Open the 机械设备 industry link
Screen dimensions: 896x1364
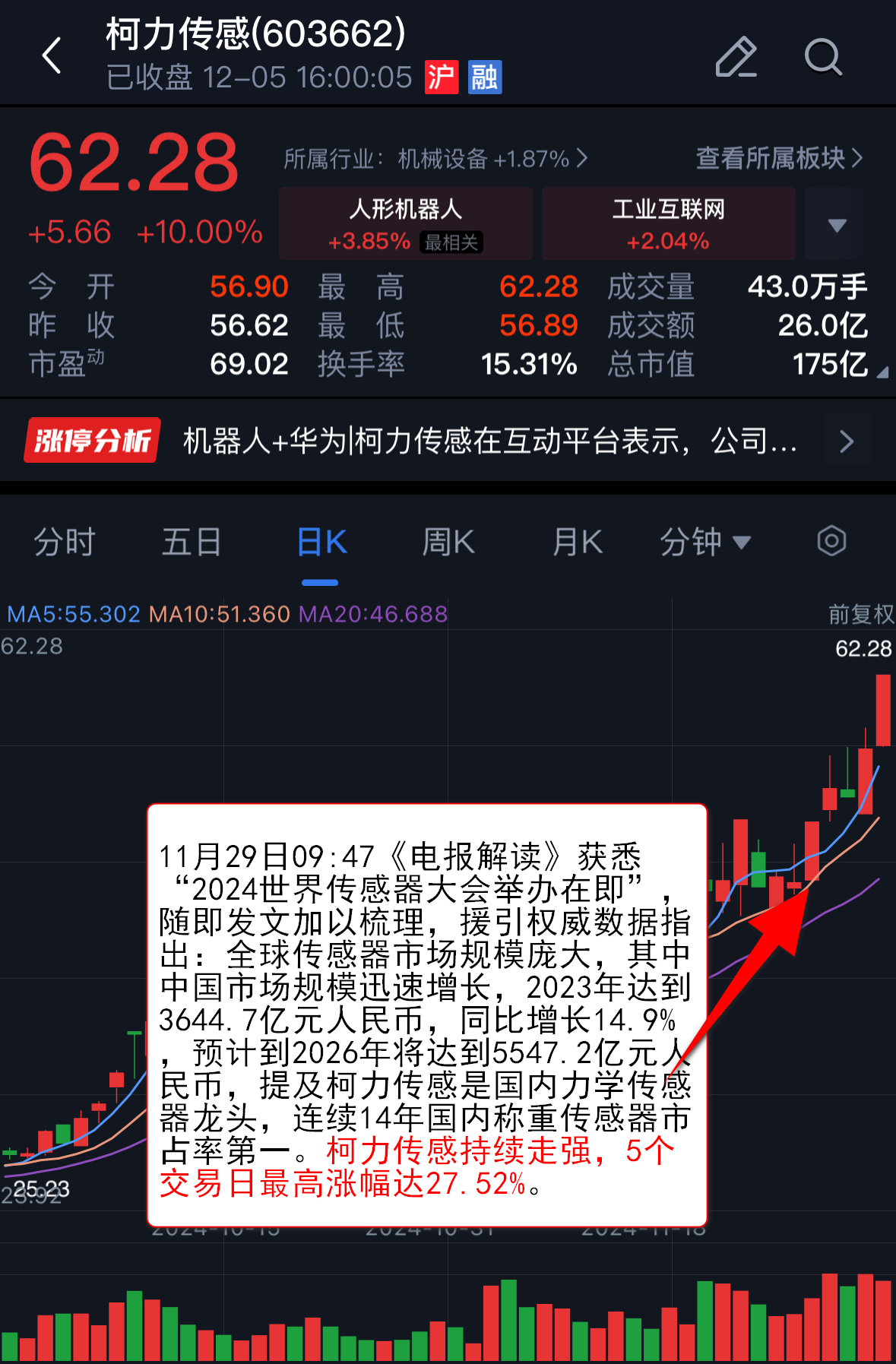435,159
